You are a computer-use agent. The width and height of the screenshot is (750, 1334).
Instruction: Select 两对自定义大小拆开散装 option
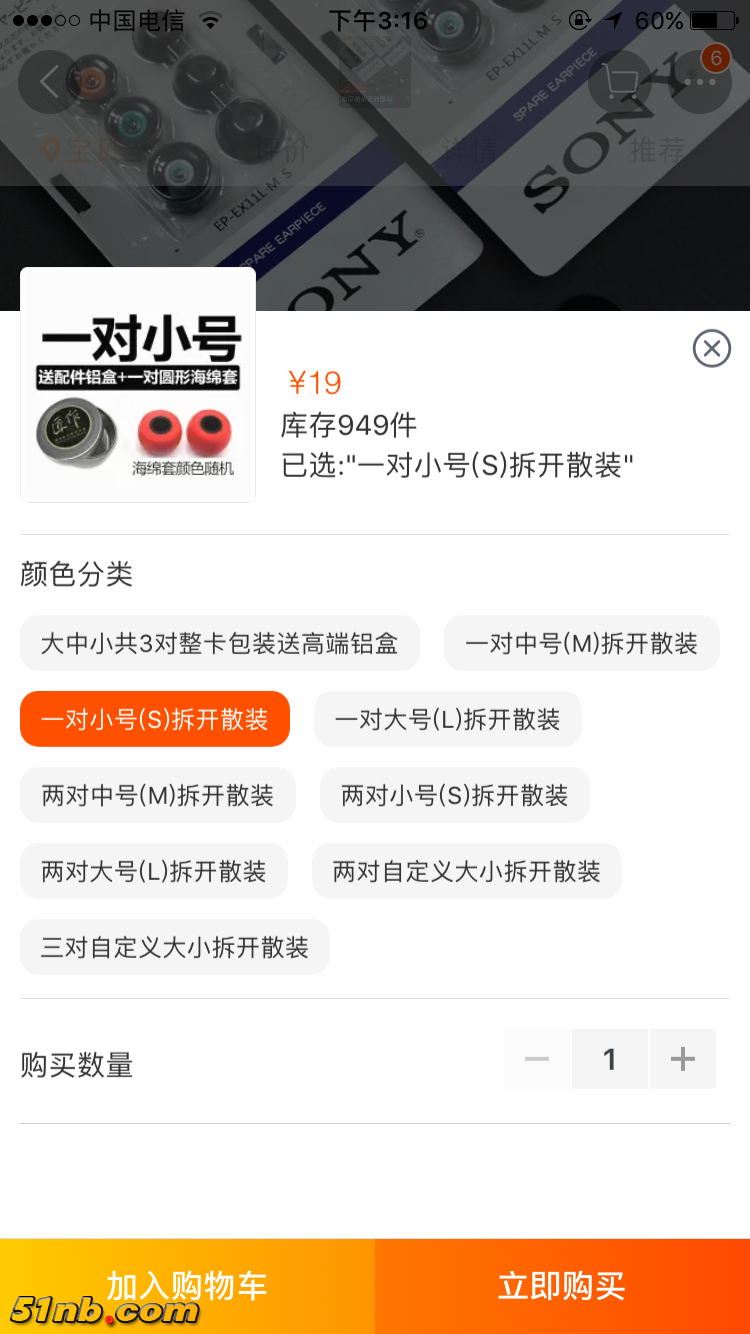(x=466, y=871)
